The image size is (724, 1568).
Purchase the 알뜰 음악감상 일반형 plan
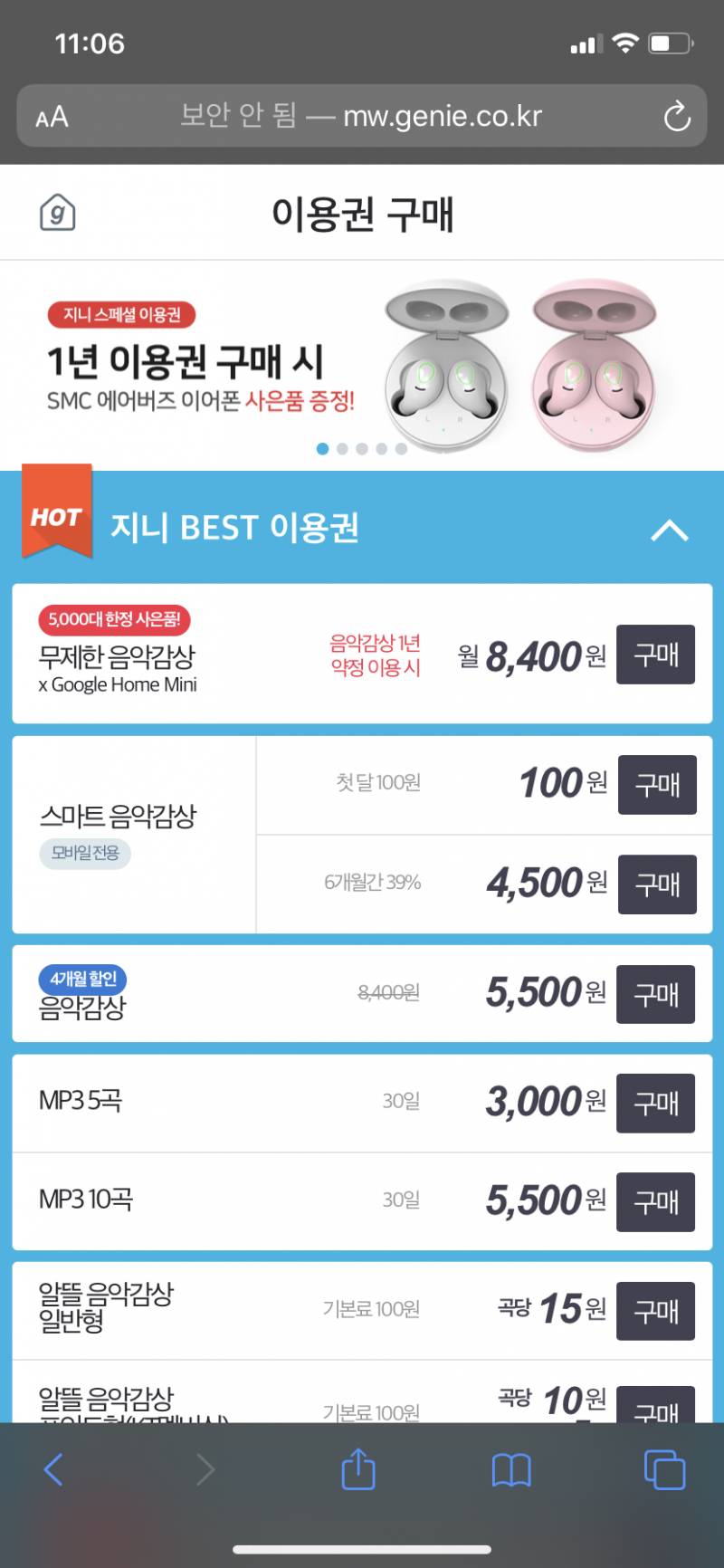click(656, 1310)
